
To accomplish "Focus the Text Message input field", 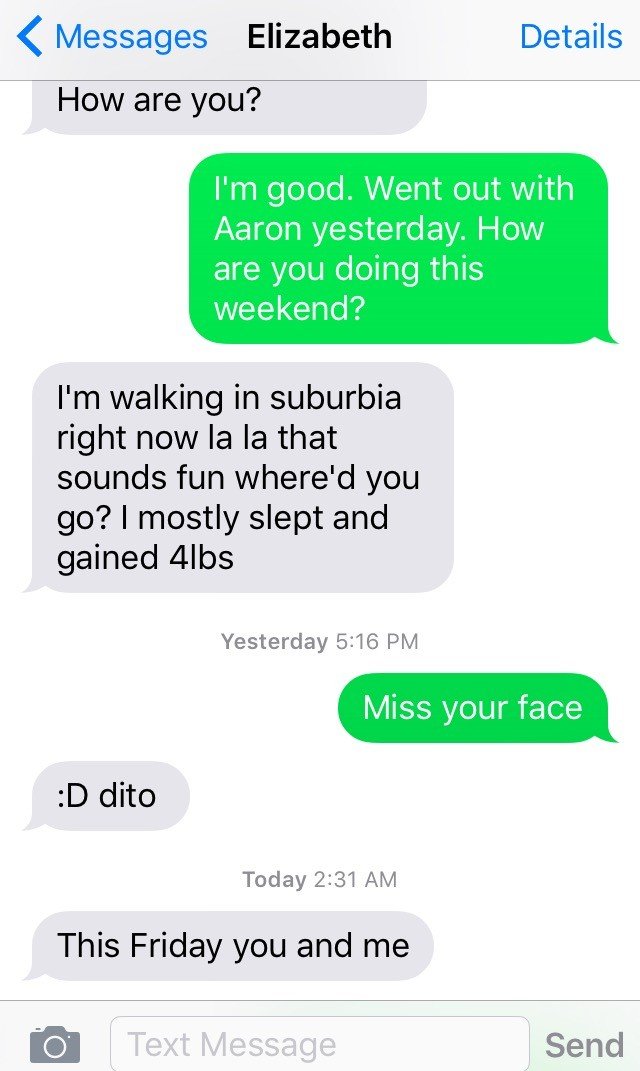I will pos(318,1044).
